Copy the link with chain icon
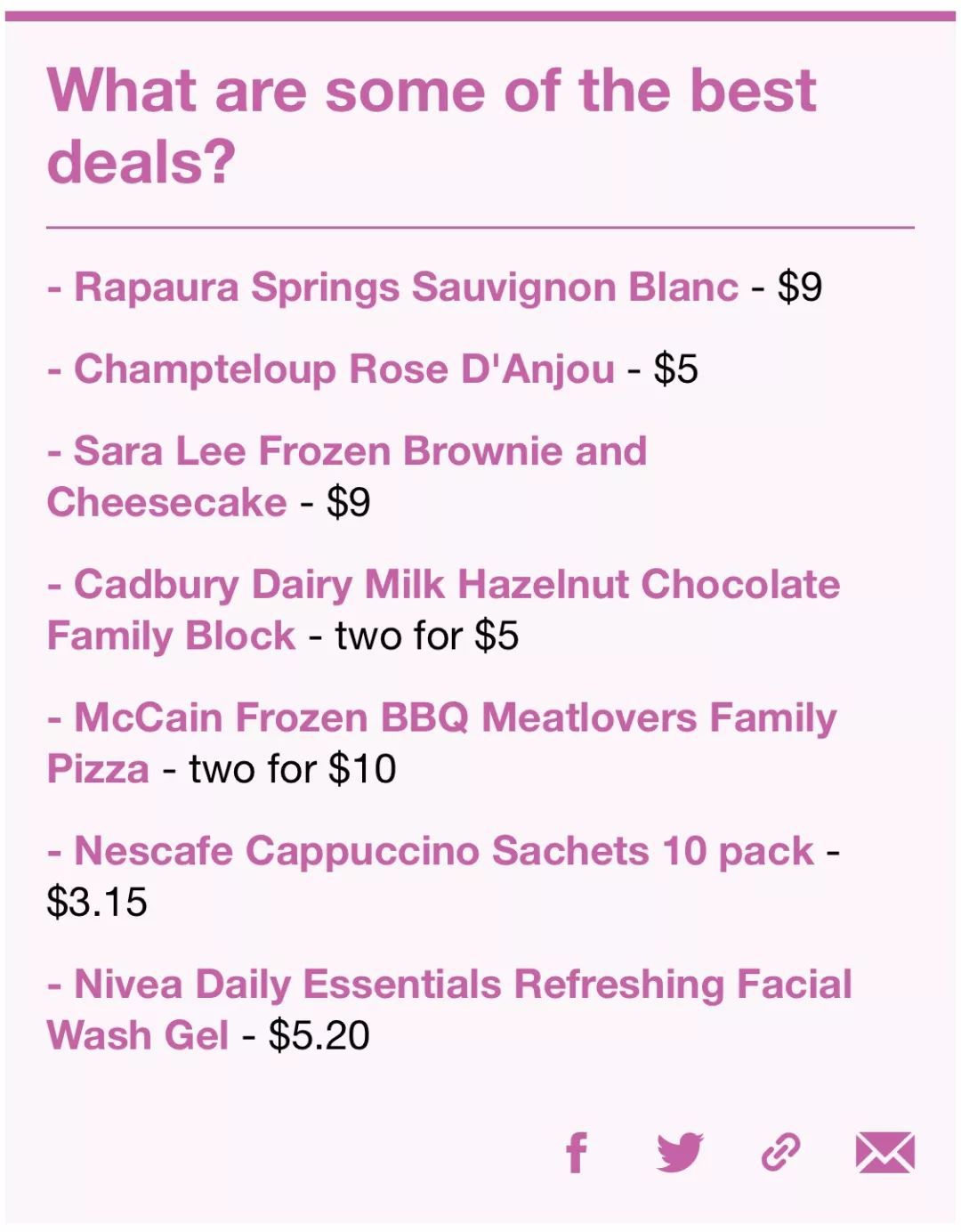The width and height of the screenshot is (961, 1232). coord(781,1152)
